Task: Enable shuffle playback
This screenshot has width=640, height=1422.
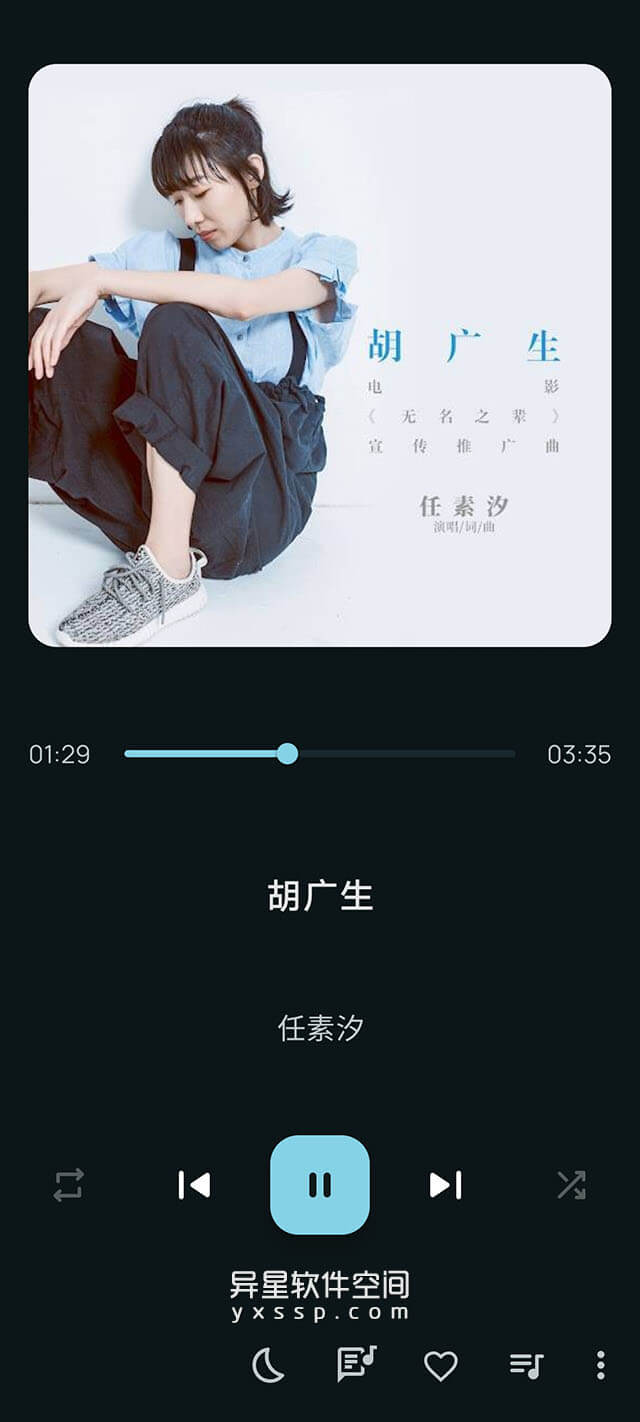Action: tap(571, 1185)
